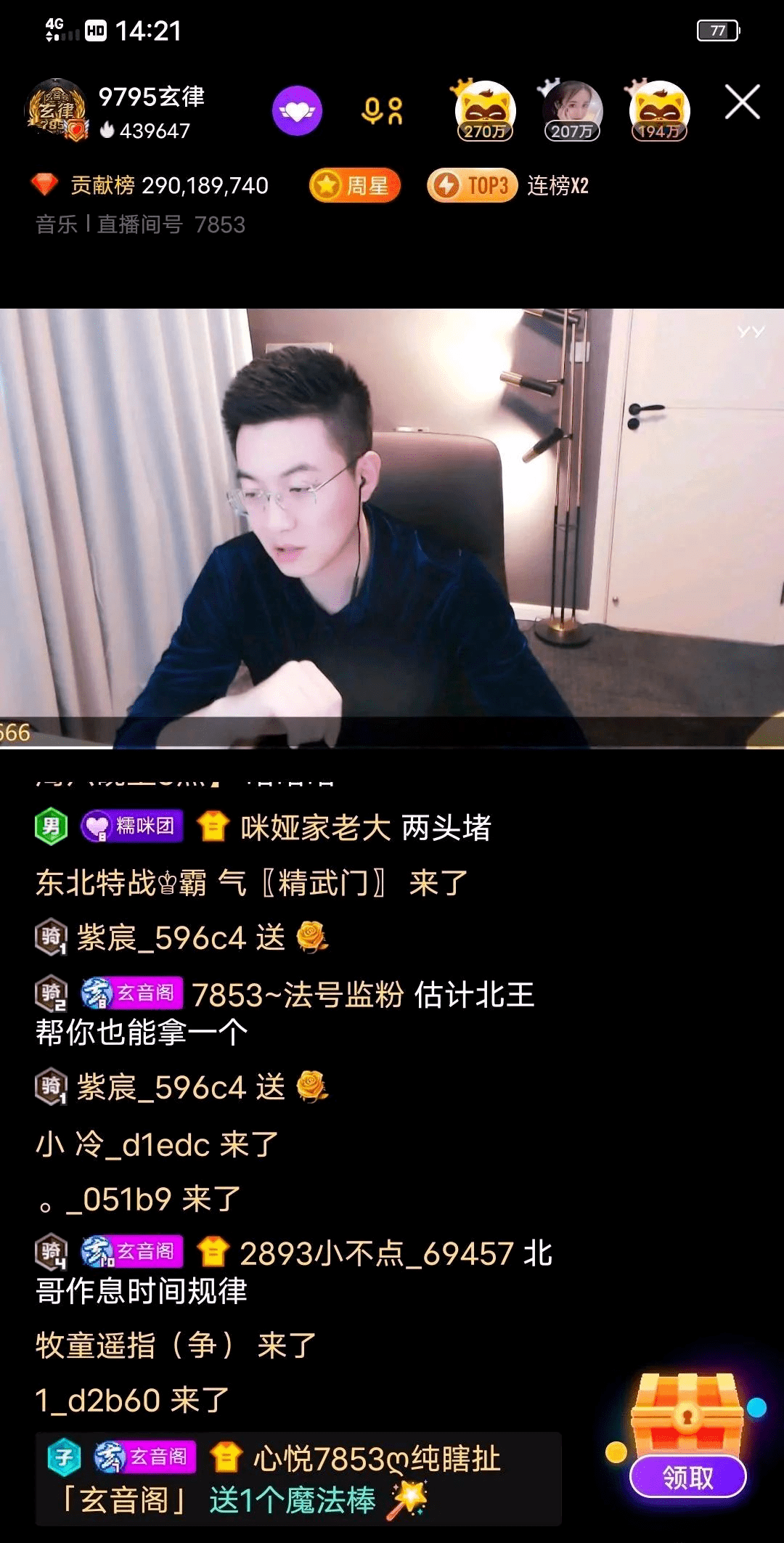View top contributor with 270万
Screen dimensions: 784x1543
tap(485, 110)
